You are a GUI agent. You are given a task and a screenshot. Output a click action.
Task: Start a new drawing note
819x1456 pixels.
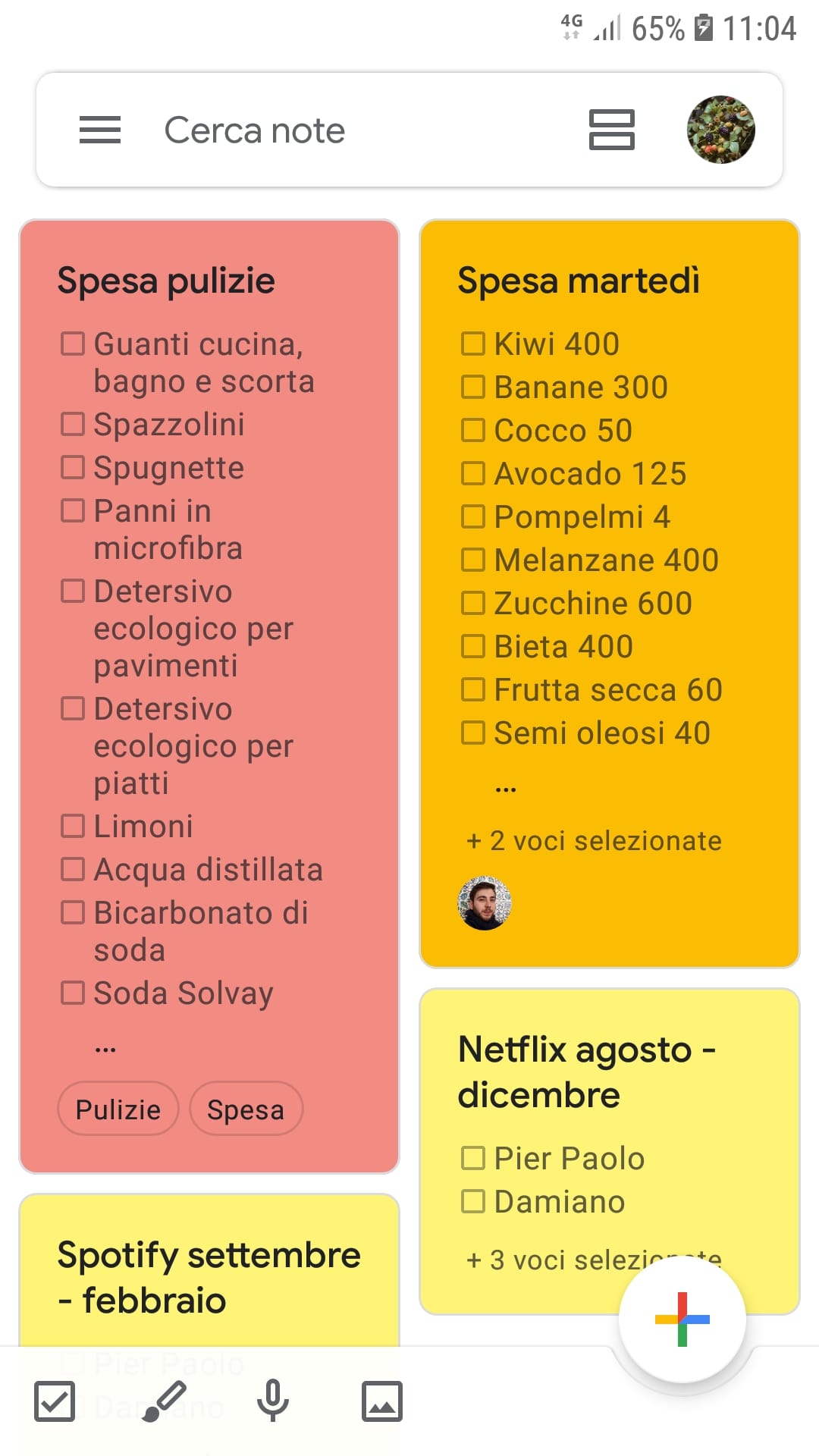coord(164,1401)
